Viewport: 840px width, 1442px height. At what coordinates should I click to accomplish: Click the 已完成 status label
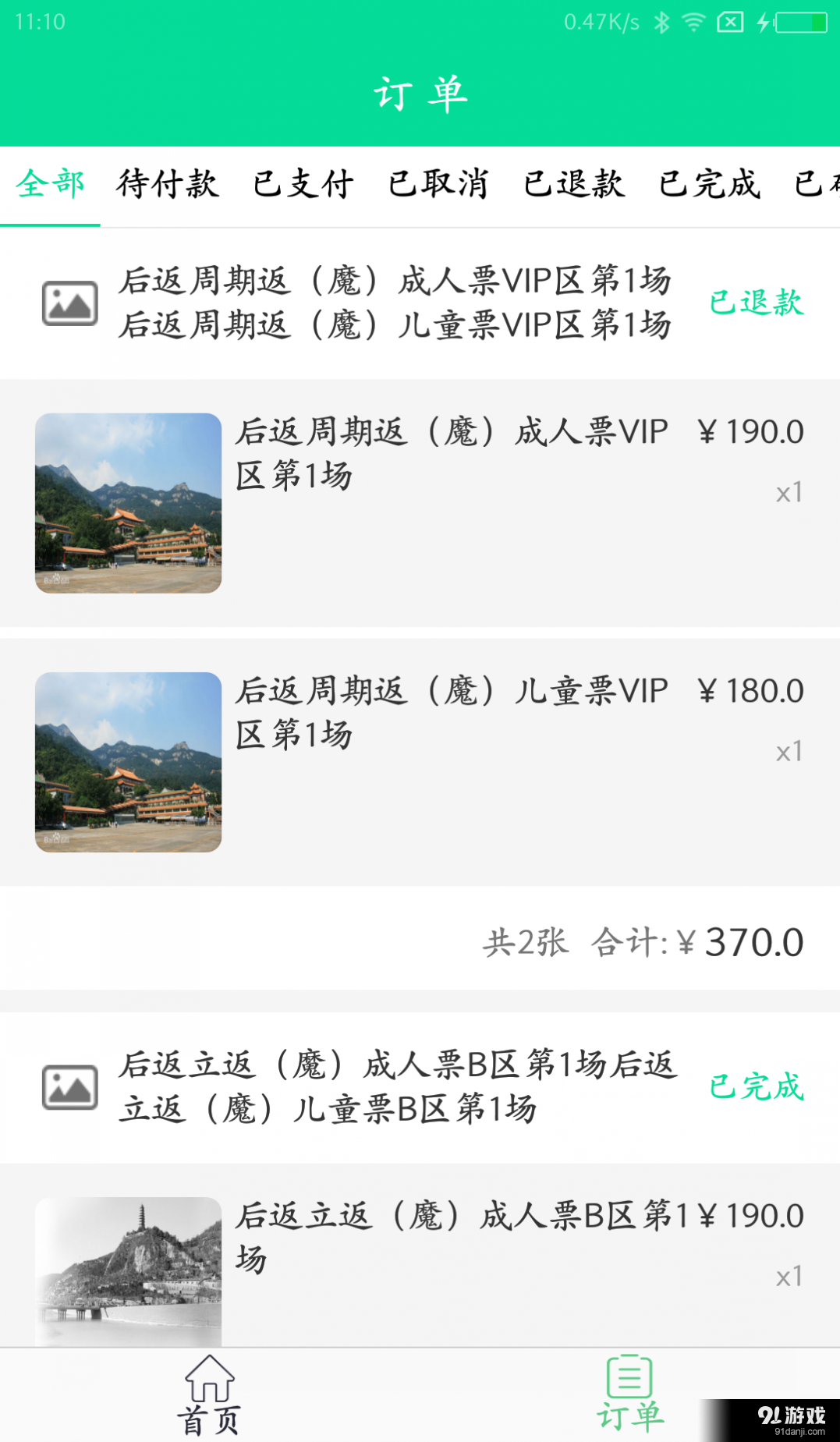click(757, 1087)
